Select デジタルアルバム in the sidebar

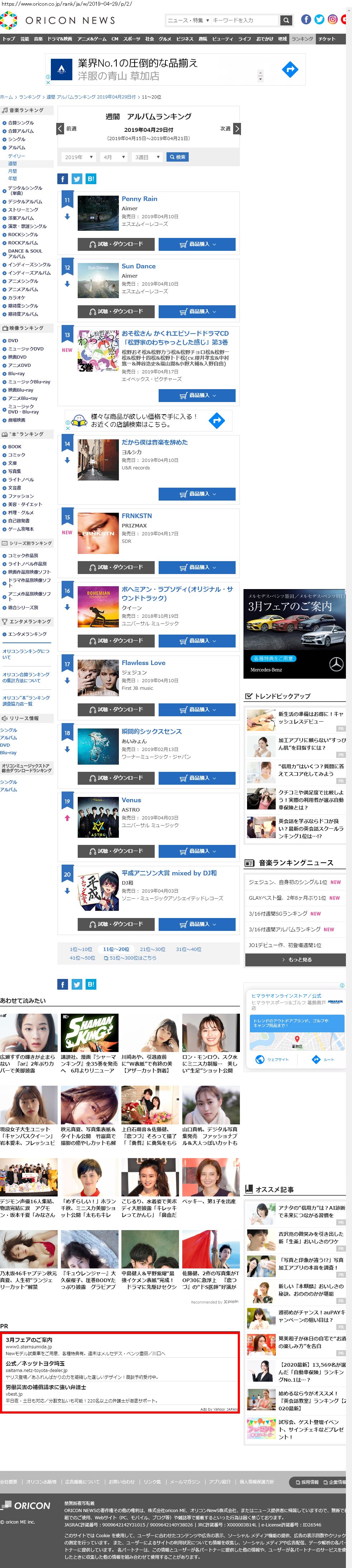[x=25, y=201]
